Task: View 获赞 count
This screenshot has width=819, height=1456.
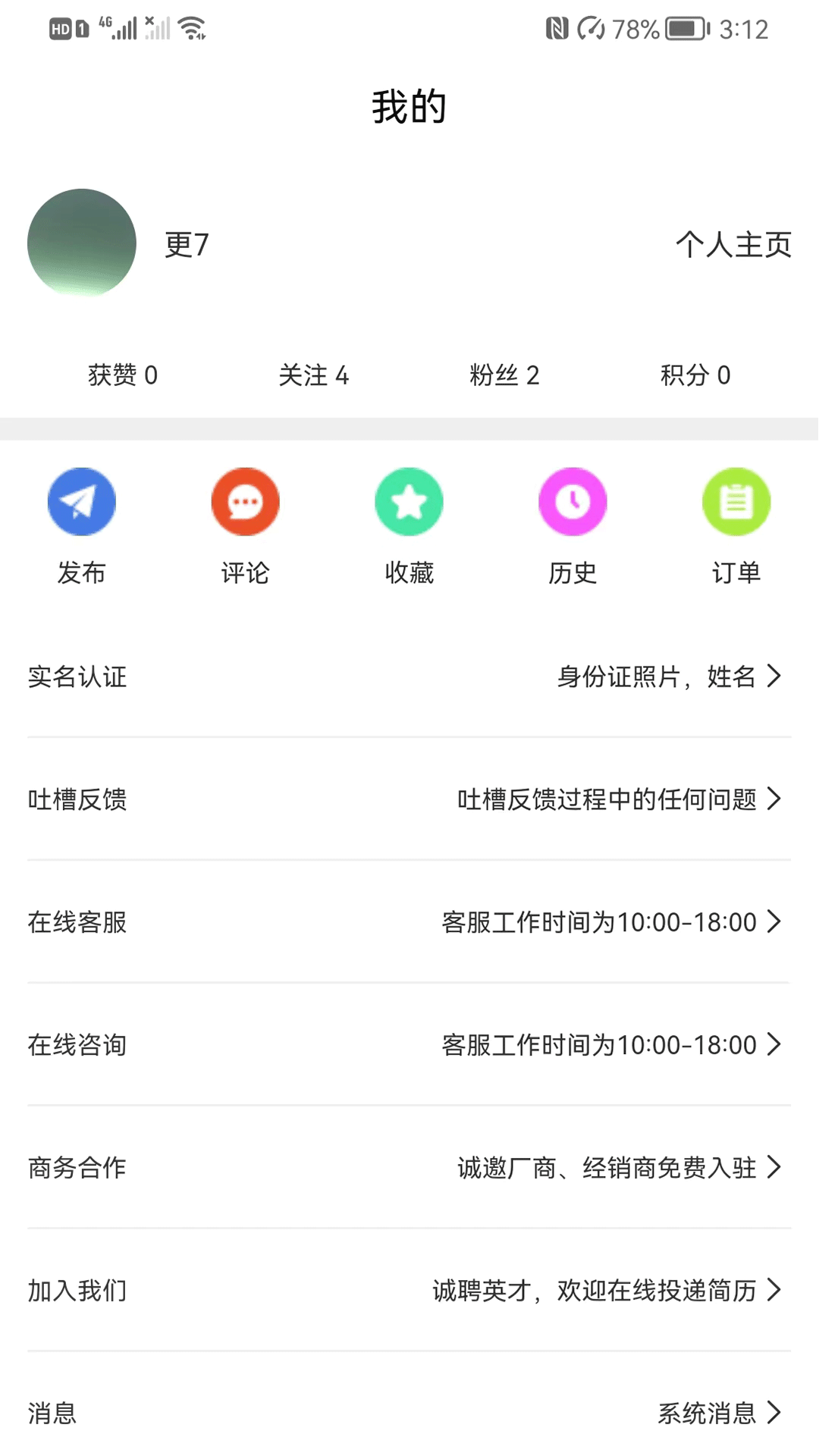Action: pyautogui.click(x=123, y=375)
